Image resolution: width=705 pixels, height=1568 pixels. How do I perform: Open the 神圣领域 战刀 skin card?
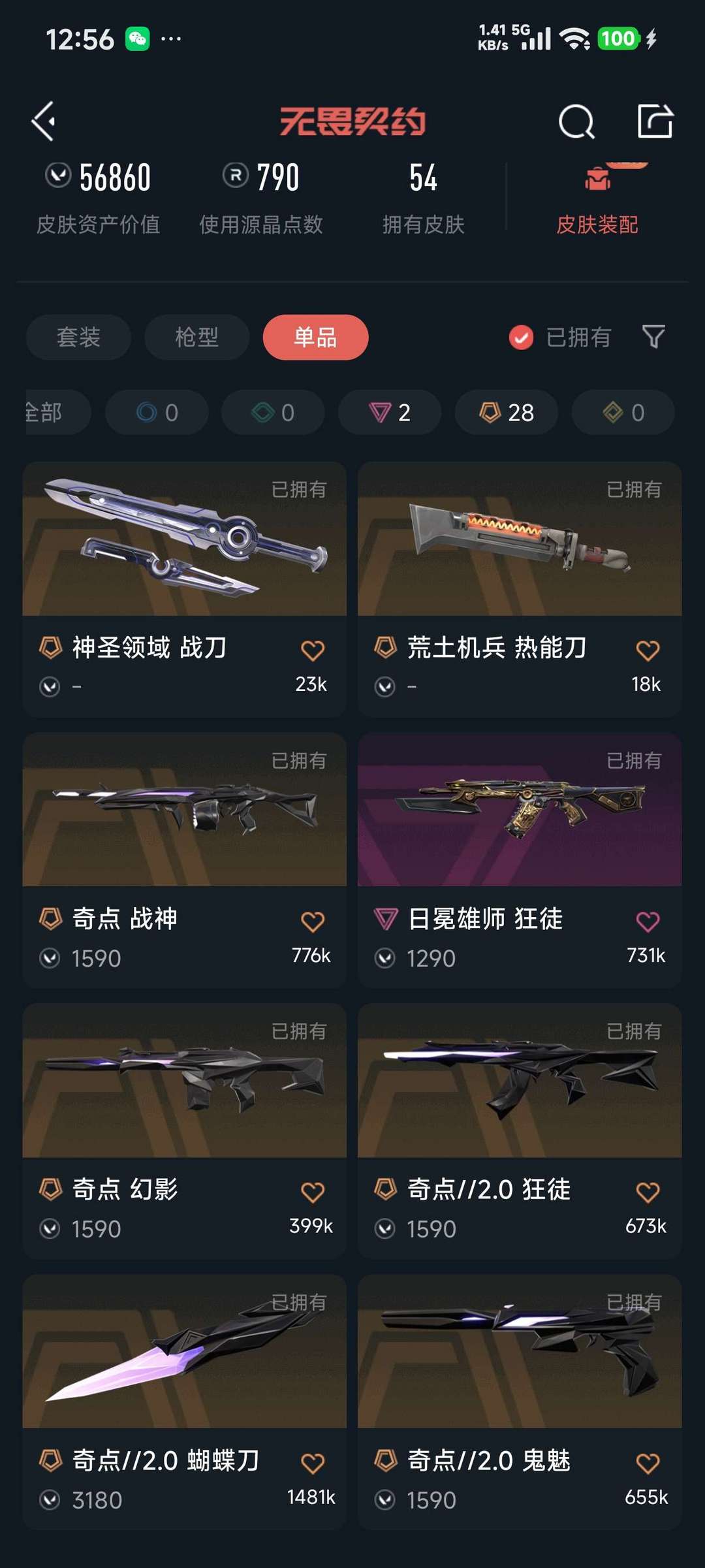click(x=184, y=590)
